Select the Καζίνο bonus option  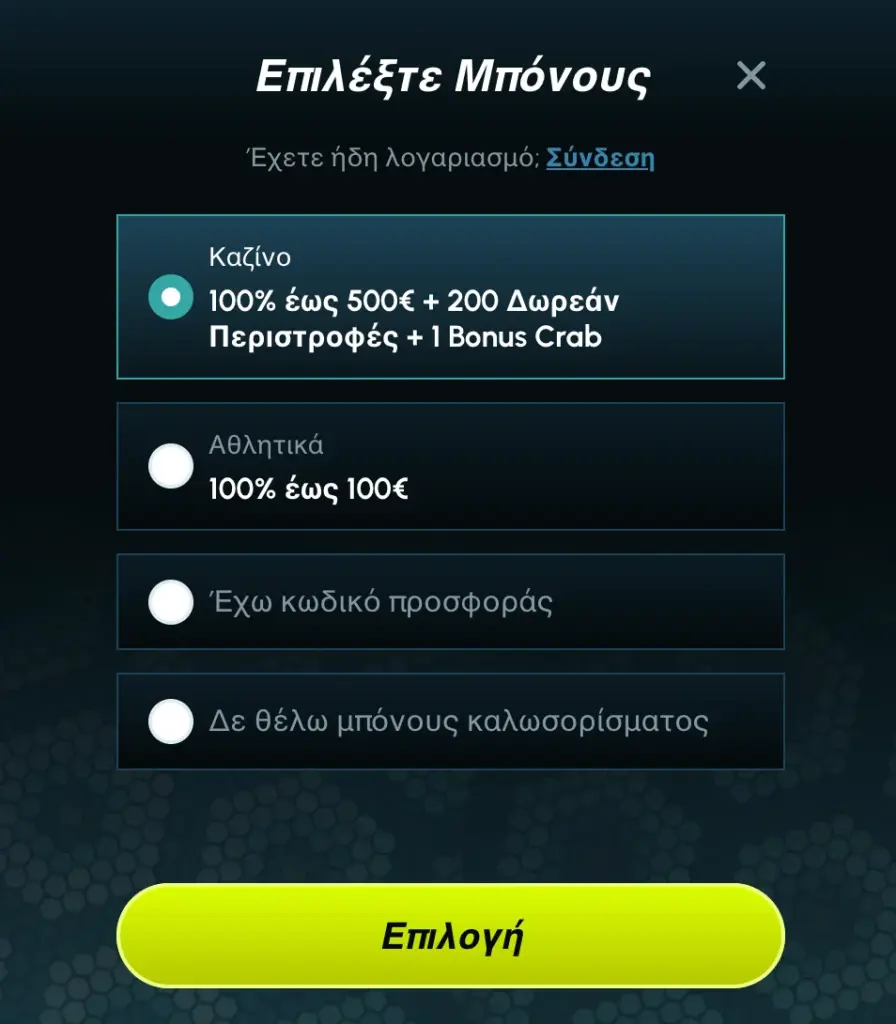(x=171, y=297)
